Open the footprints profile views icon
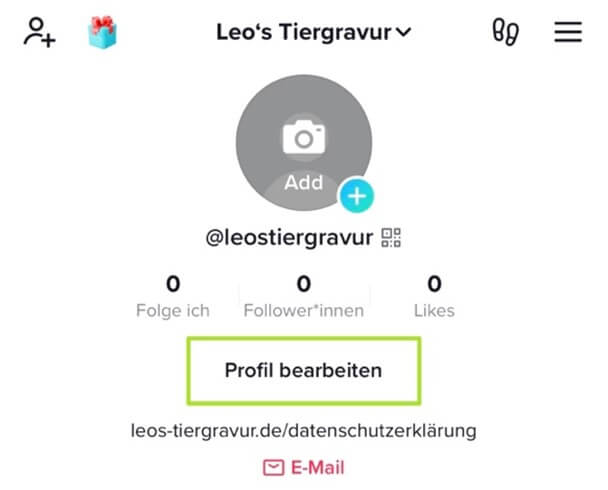This screenshot has width=608, height=490. pos(506,32)
